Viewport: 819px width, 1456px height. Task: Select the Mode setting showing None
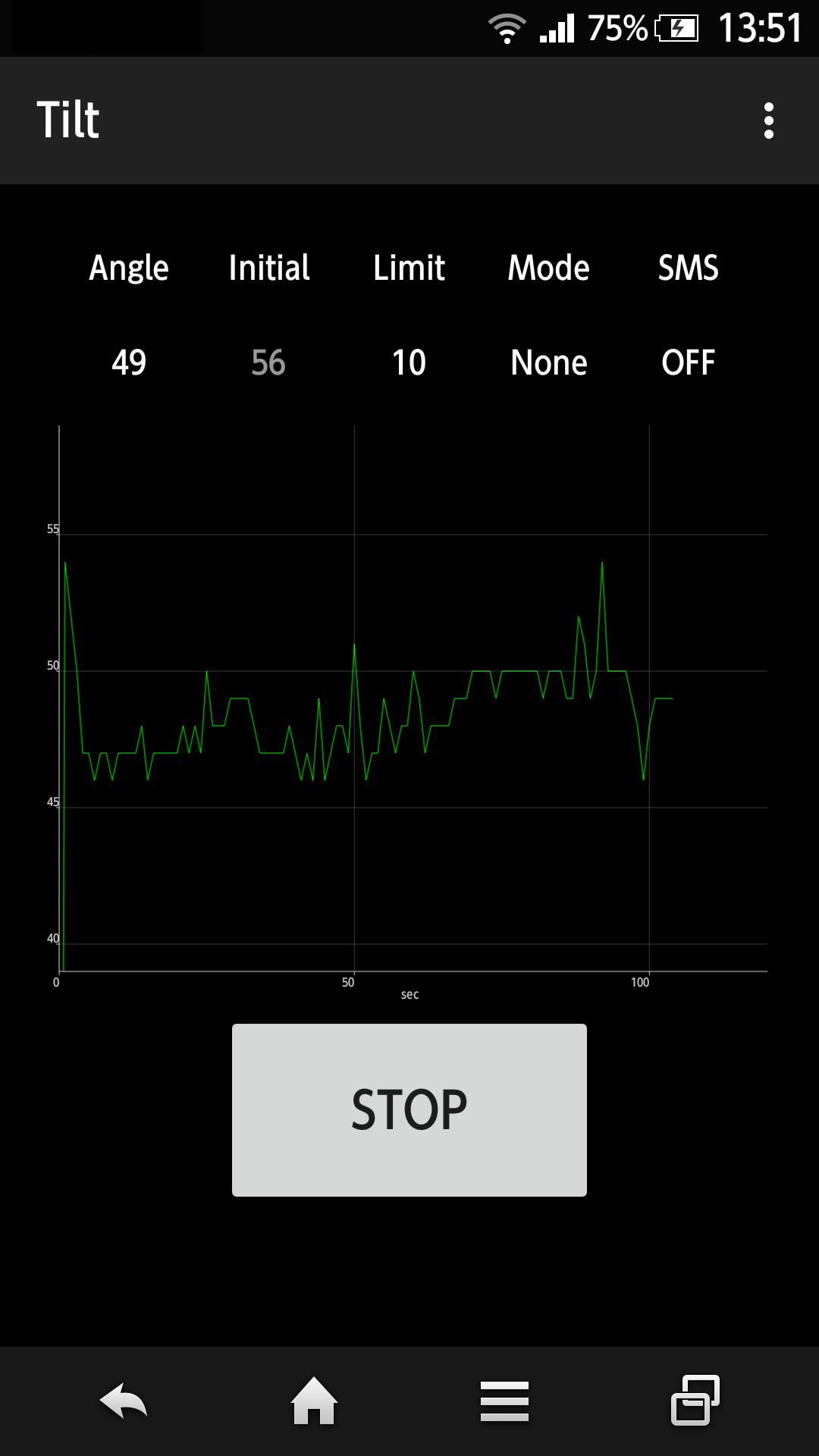[548, 362]
